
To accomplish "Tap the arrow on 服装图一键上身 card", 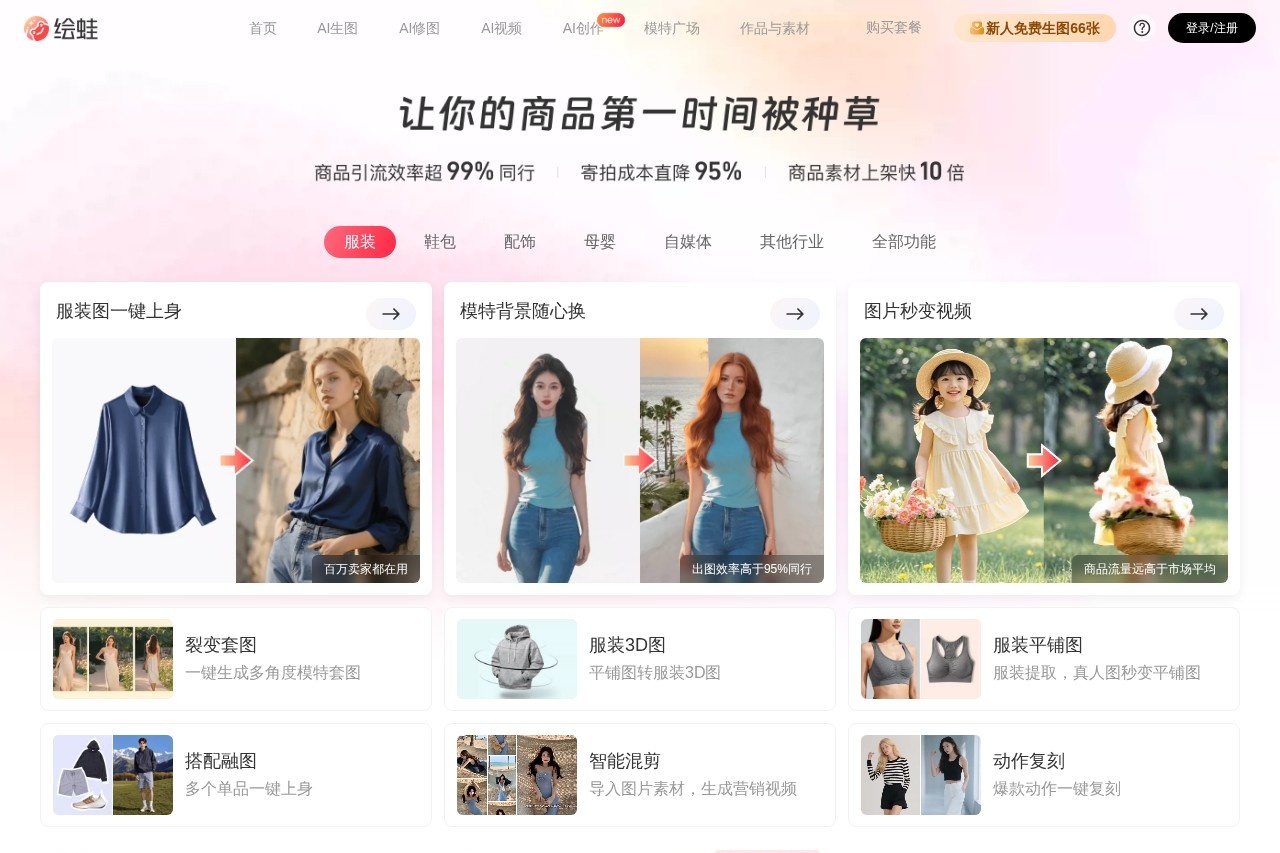I will [391, 314].
